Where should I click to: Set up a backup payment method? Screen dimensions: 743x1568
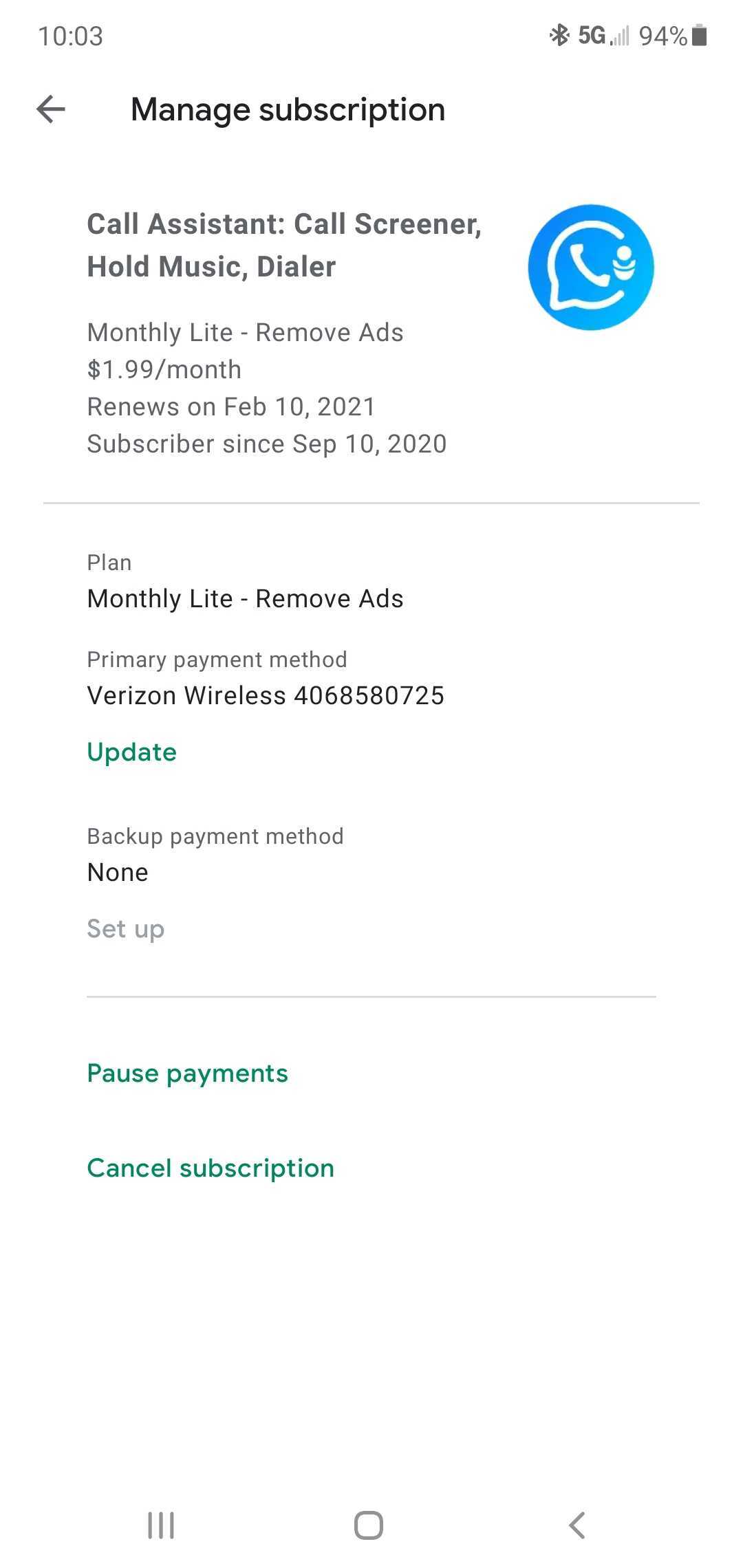click(x=125, y=928)
